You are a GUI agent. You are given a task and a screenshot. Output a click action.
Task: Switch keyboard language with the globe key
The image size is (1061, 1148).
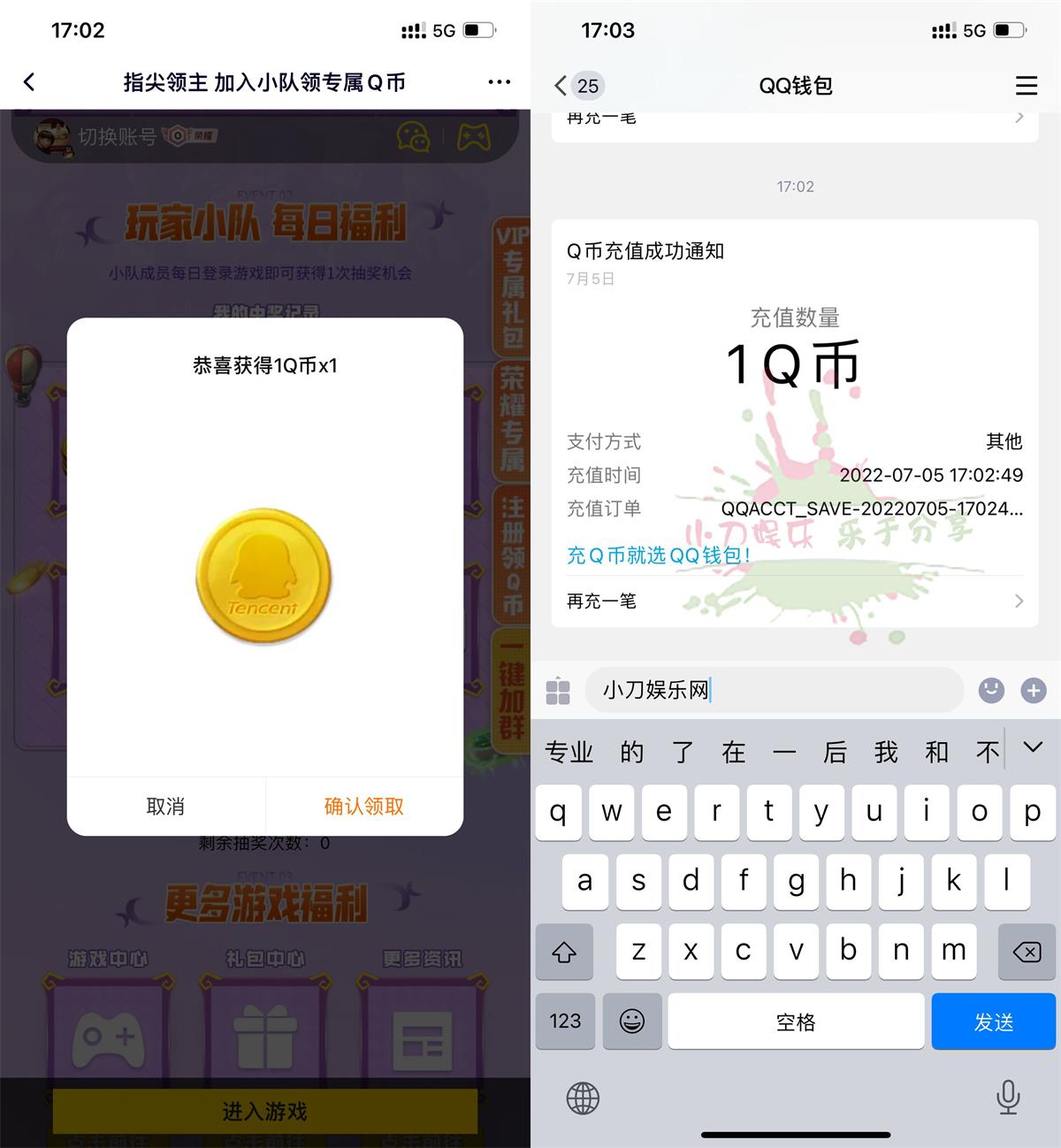[x=583, y=1098]
